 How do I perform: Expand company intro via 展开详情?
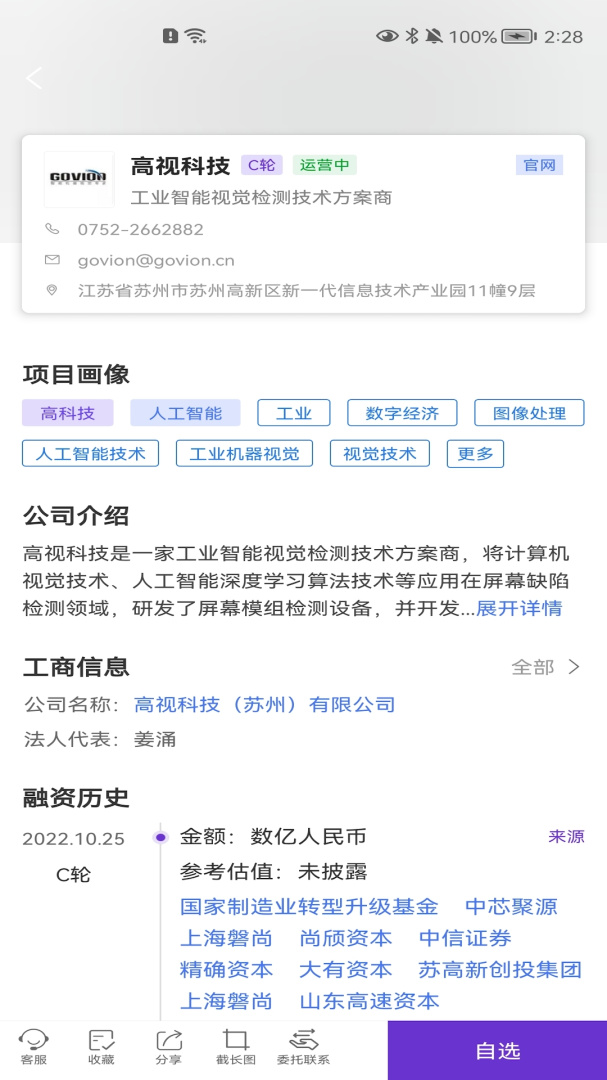pyautogui.click(x=518, y=608)
